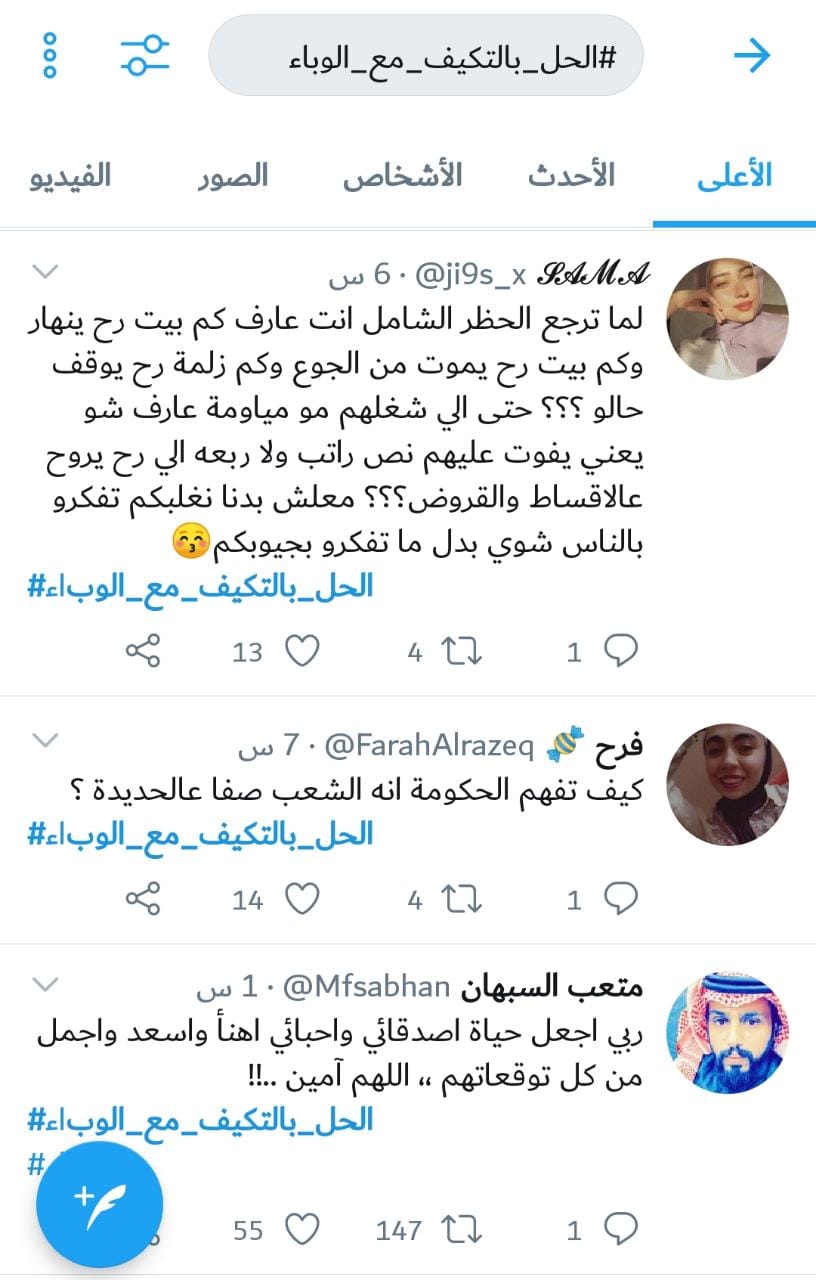Switch to the الأشخاص tab
816x1280 pixels.
(x=402, y=177)
